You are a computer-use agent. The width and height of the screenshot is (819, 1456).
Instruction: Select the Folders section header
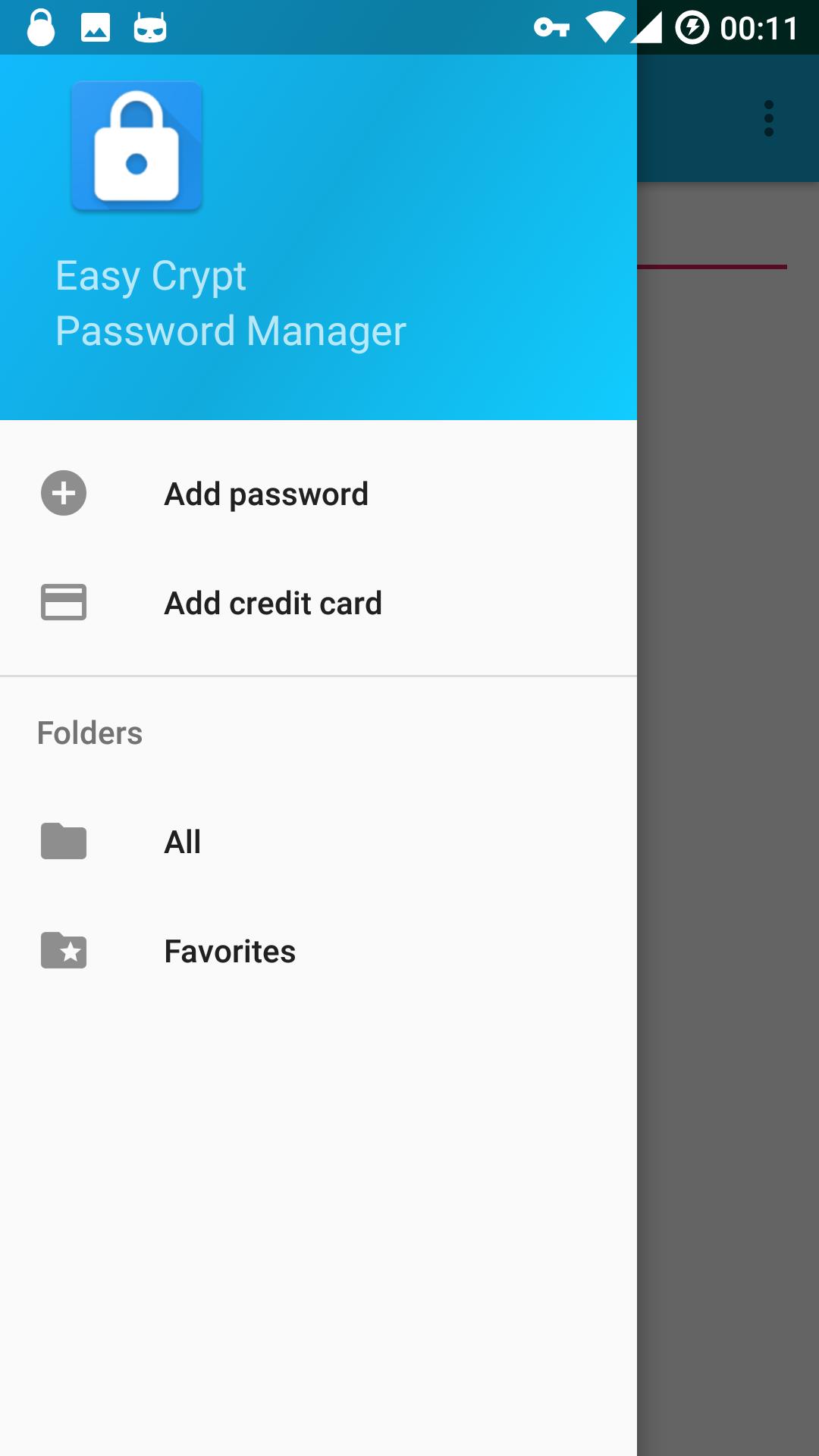90,733
